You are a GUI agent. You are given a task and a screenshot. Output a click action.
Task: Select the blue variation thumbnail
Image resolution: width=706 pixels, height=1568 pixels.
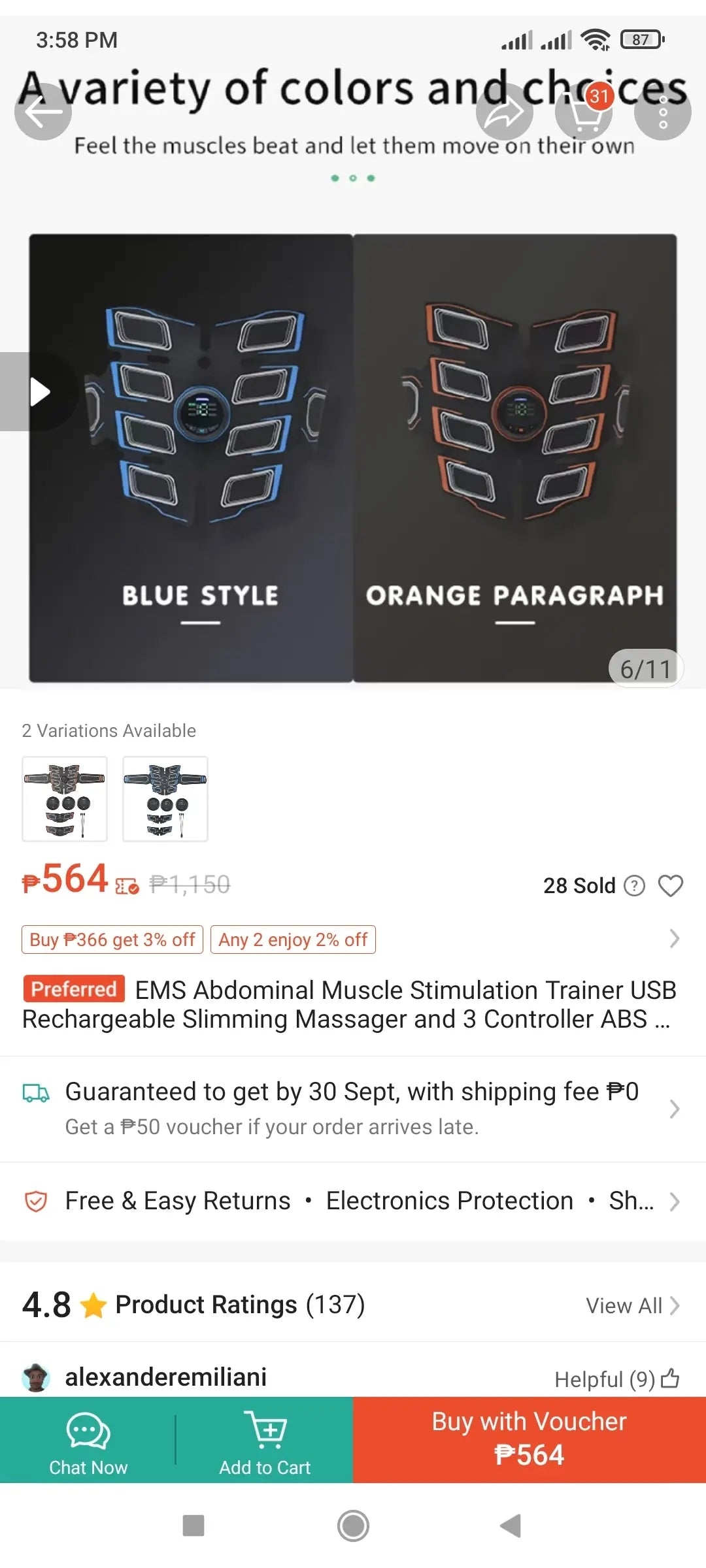pyautogui.click(x=165, y=798)
